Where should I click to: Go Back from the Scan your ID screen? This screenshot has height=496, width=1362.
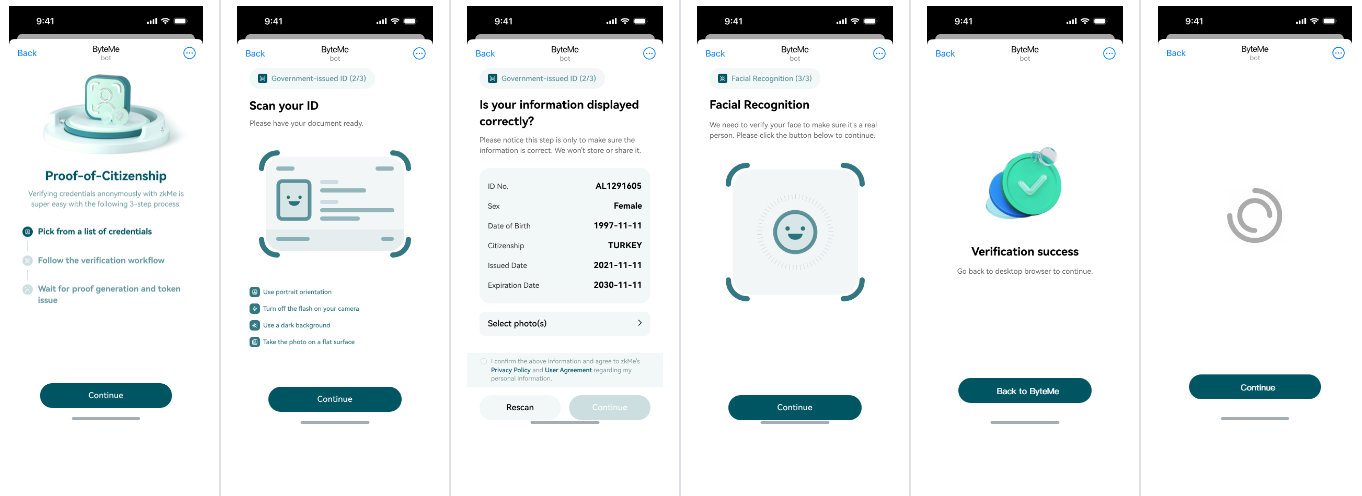(255, 53)
